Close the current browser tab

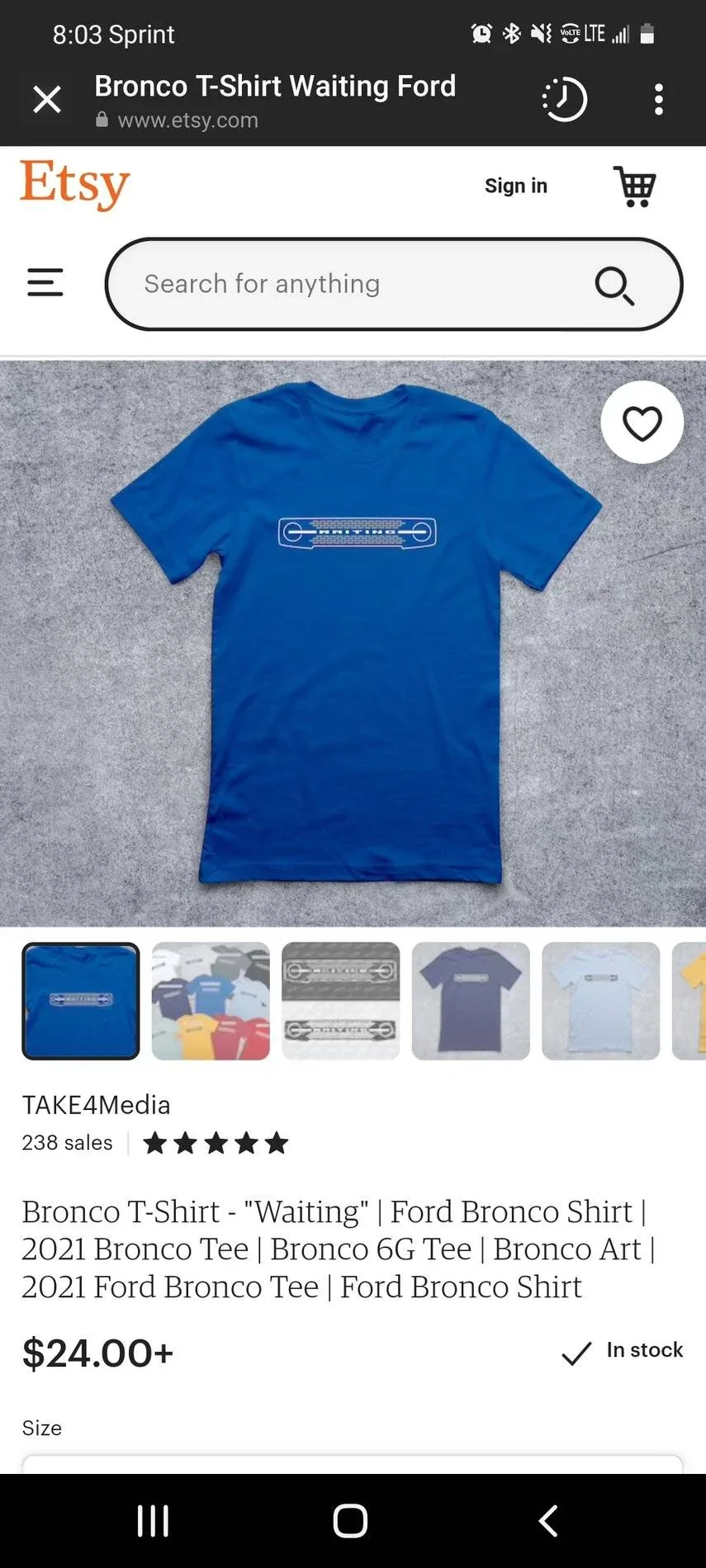47,99
